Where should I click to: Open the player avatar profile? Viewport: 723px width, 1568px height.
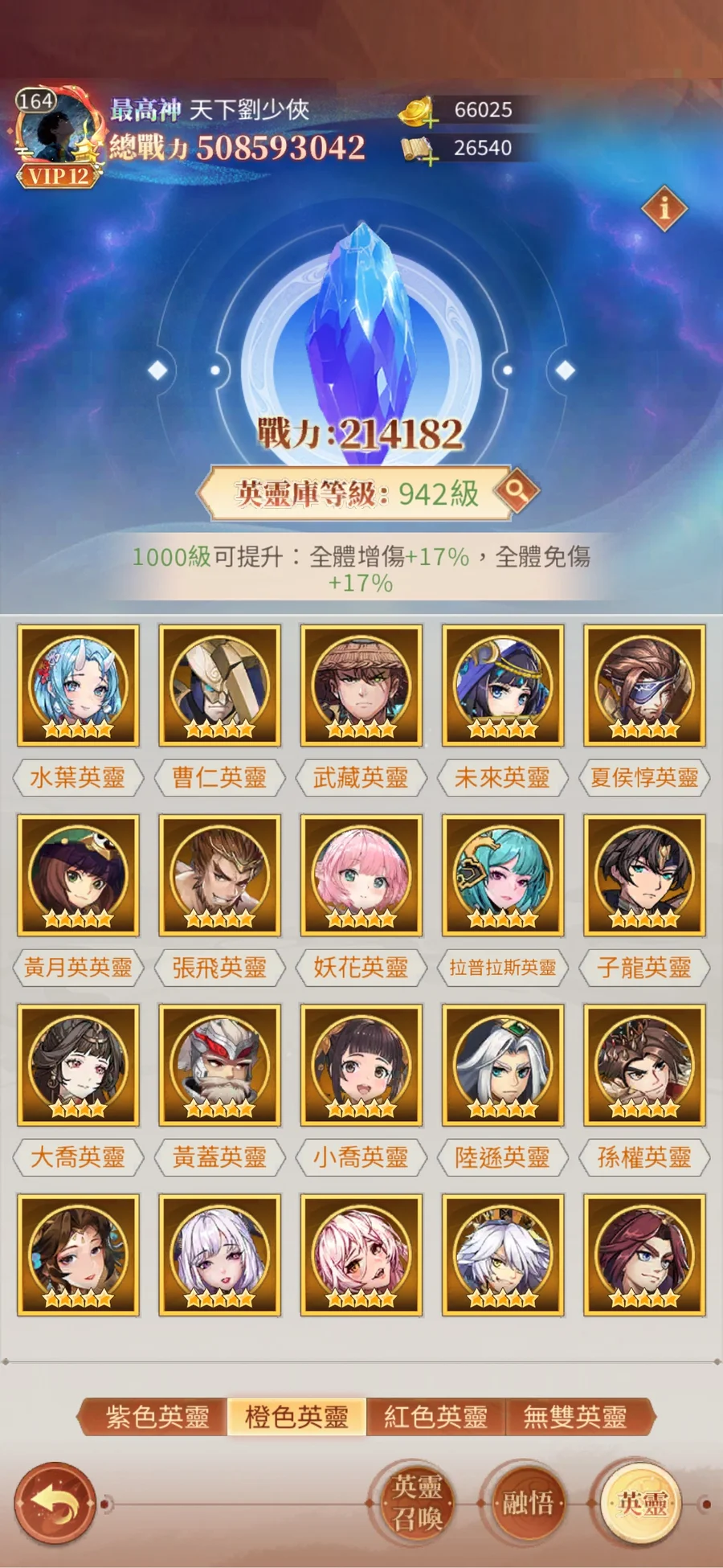point(56,133)
